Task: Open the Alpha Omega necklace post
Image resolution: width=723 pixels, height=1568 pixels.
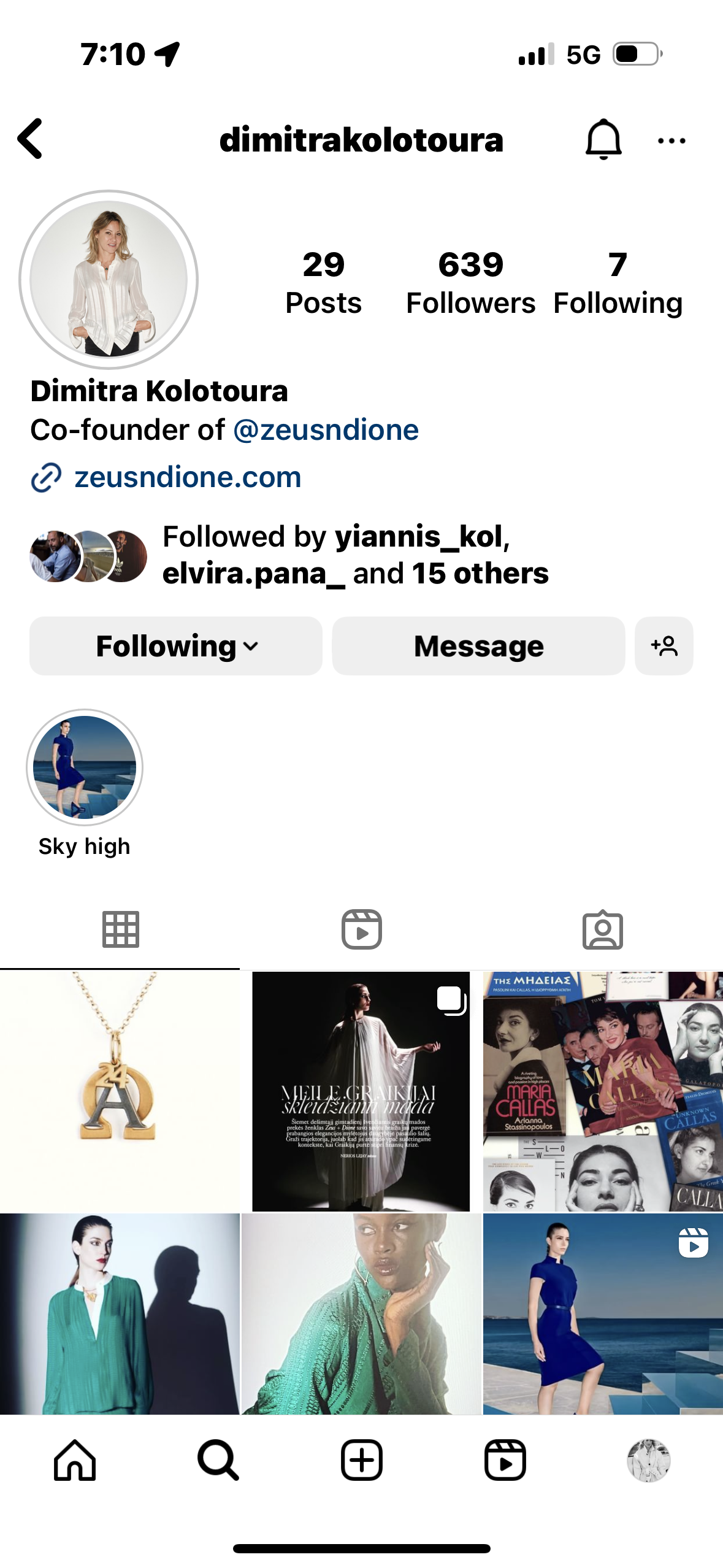Action: coord(120,1091)
